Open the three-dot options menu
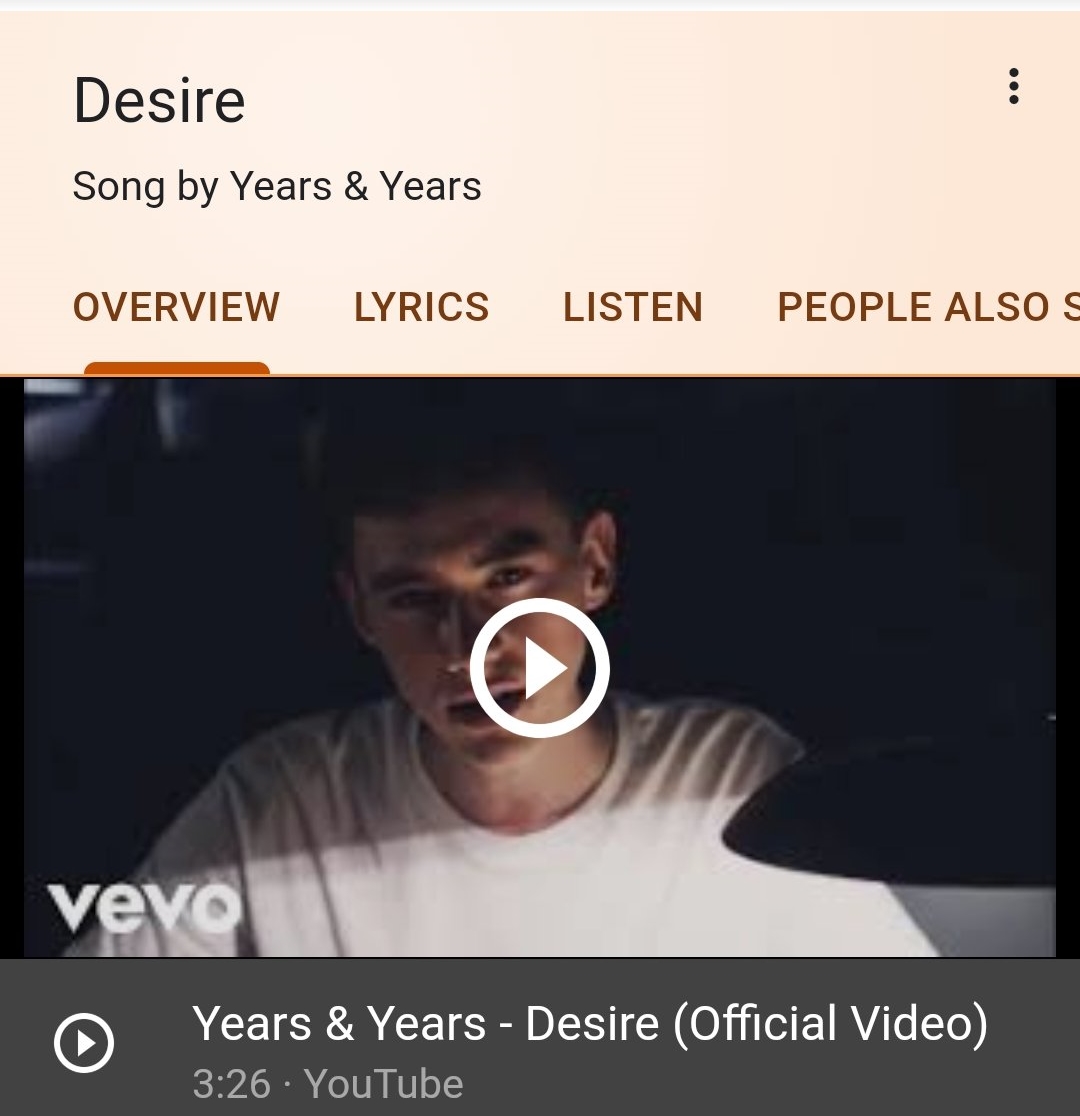The image size is (1080, 1116). (1014, 87)
